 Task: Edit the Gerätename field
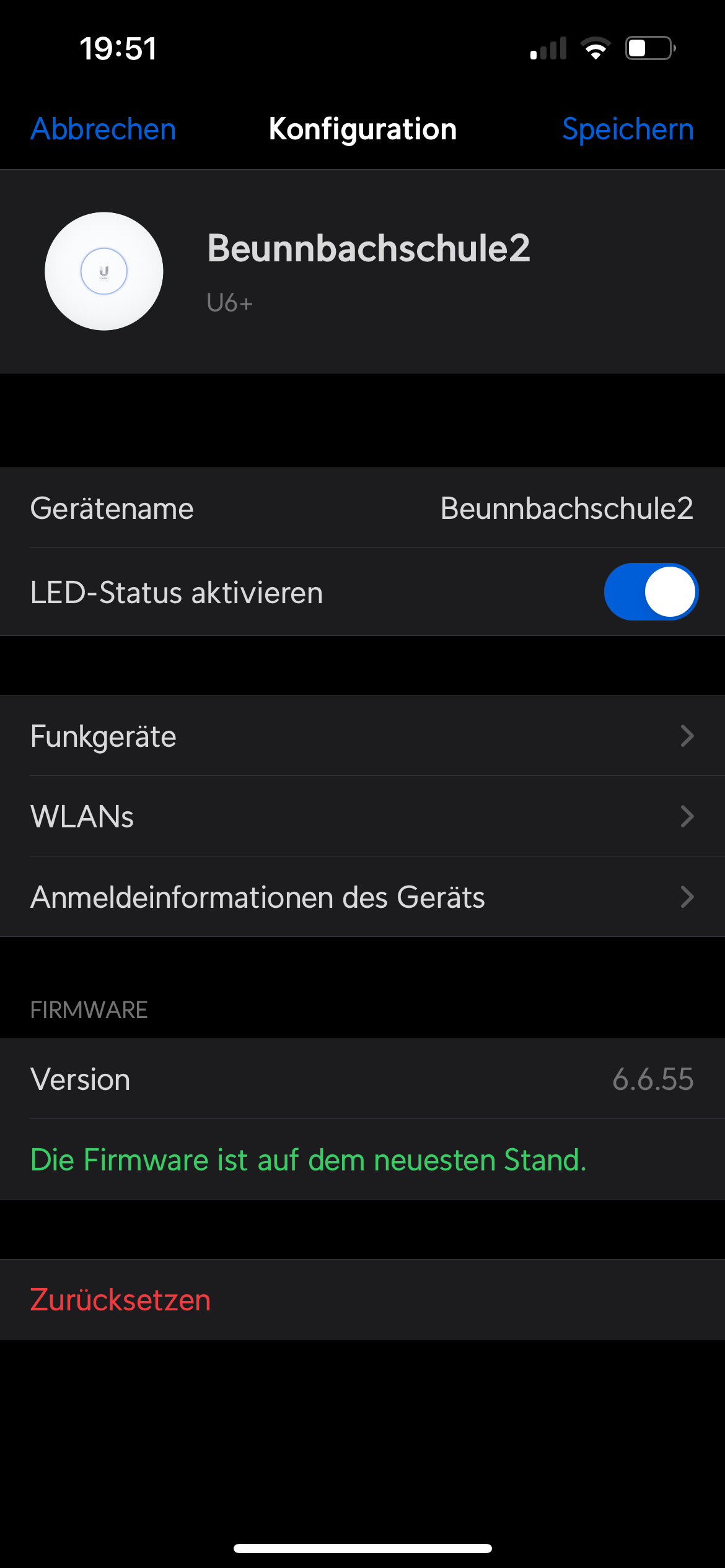566,508
